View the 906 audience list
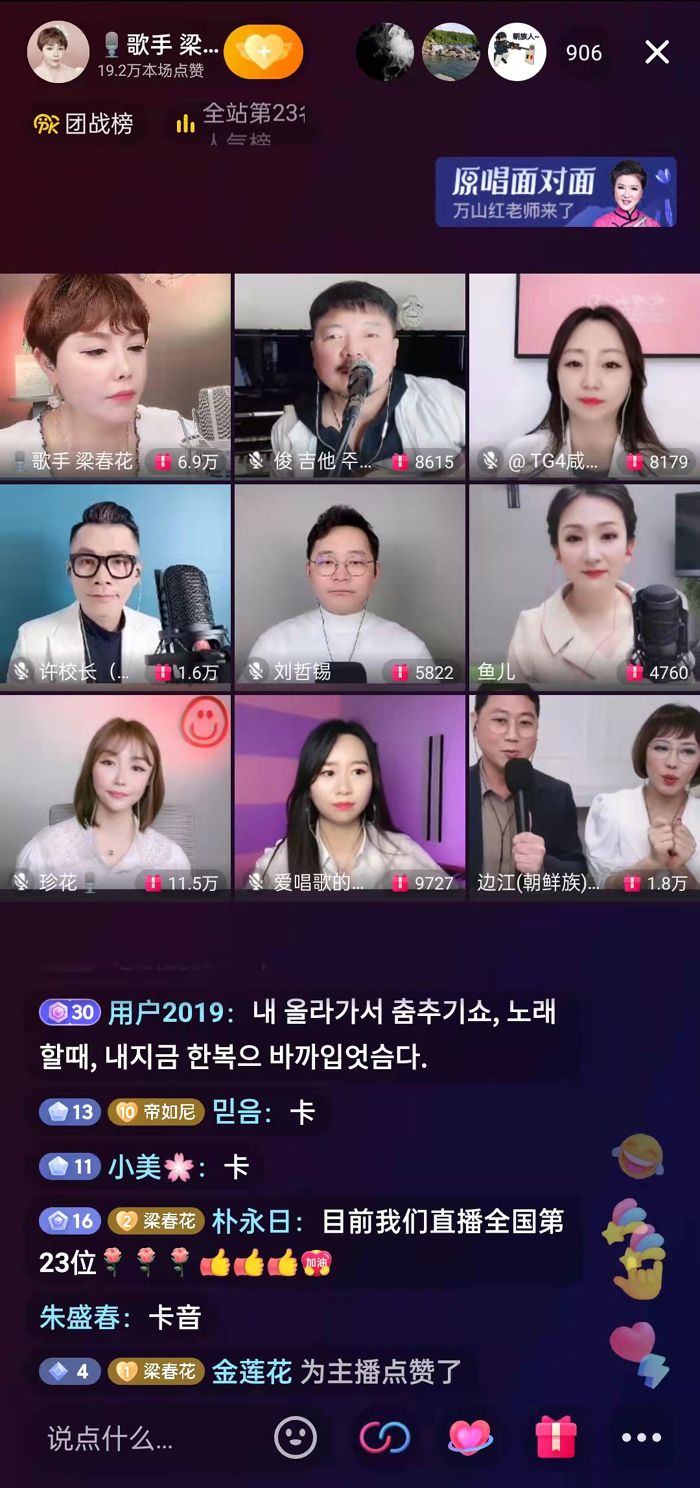 click(x=584, y=52)
